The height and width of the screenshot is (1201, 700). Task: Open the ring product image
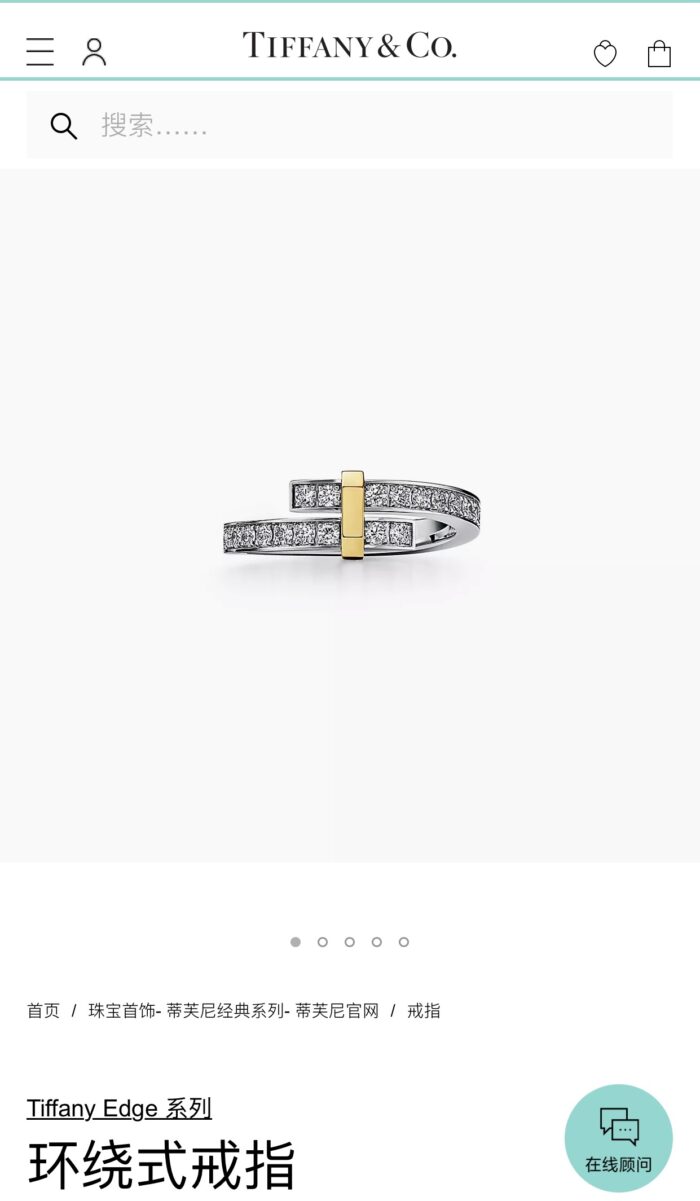(x=351, y=516)
